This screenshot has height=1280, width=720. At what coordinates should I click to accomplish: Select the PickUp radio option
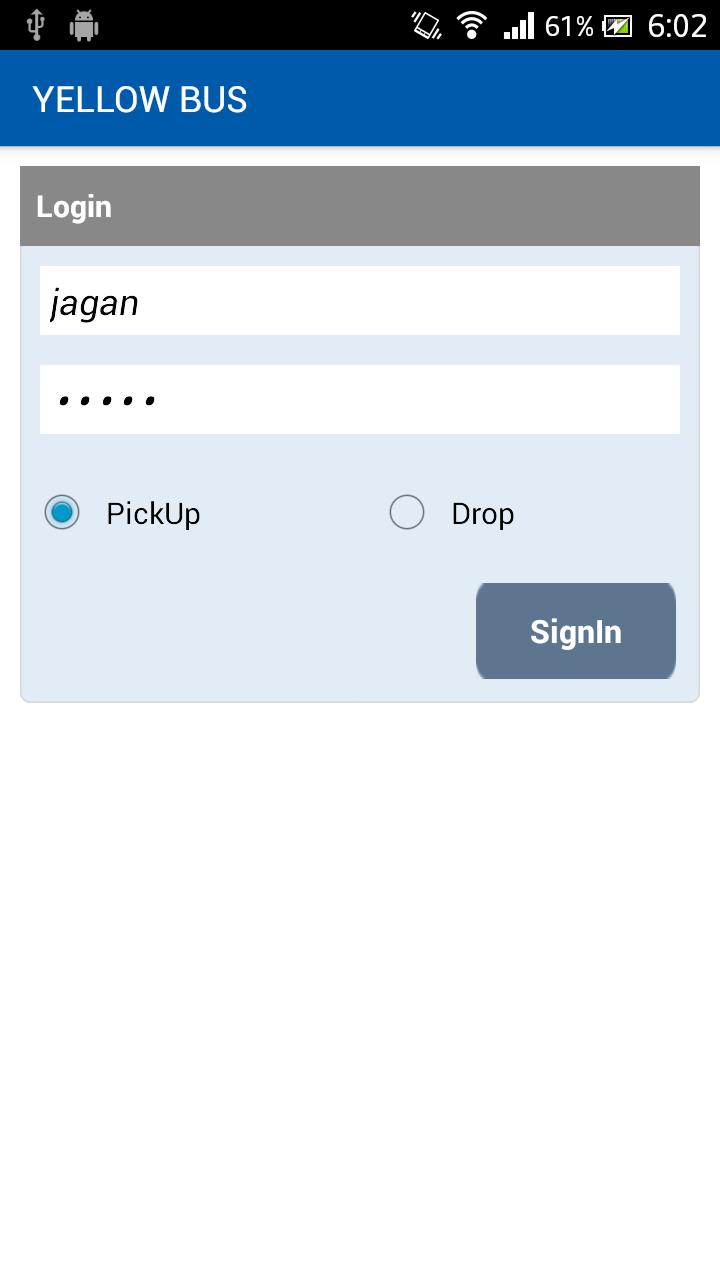(62, 513)
